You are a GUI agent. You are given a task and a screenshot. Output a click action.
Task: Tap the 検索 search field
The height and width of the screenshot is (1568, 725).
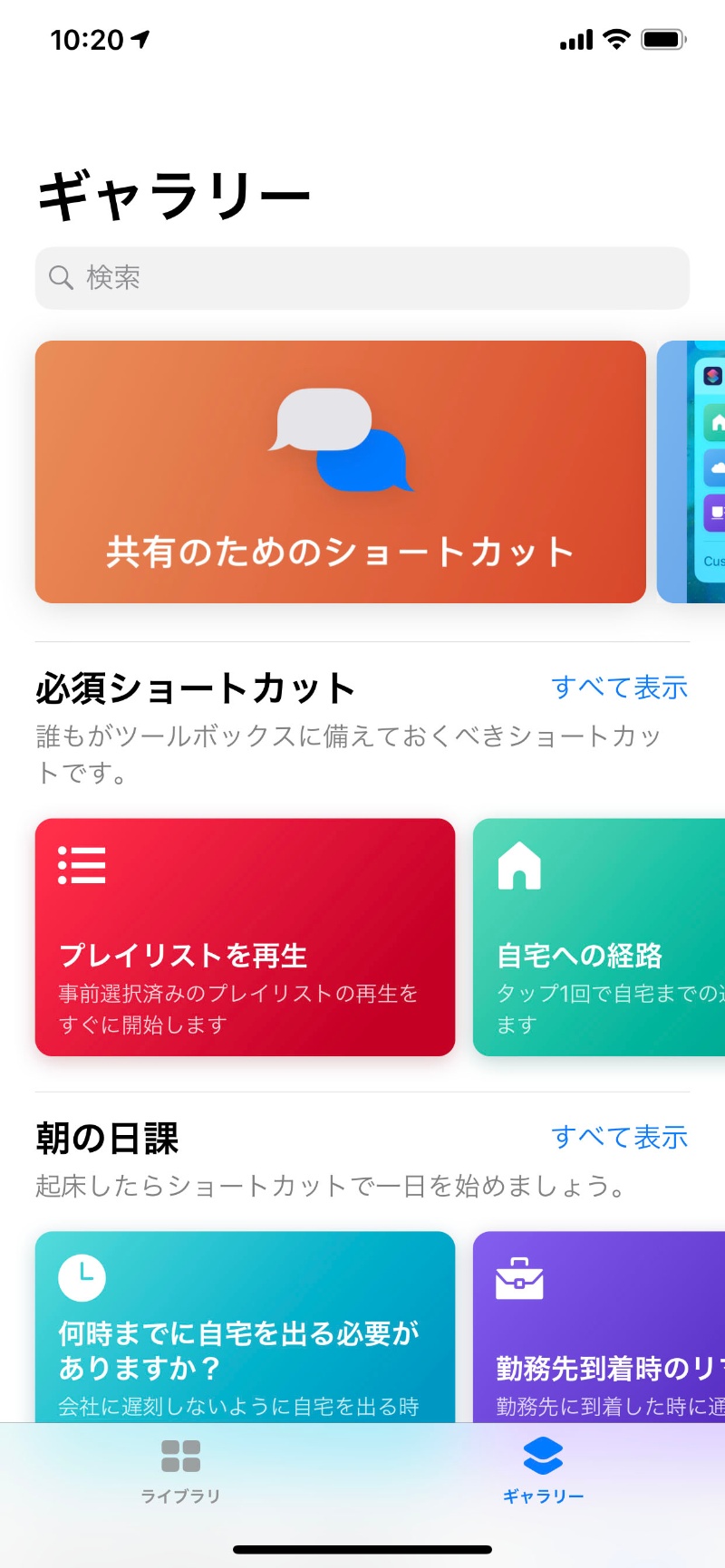[362, 277]
